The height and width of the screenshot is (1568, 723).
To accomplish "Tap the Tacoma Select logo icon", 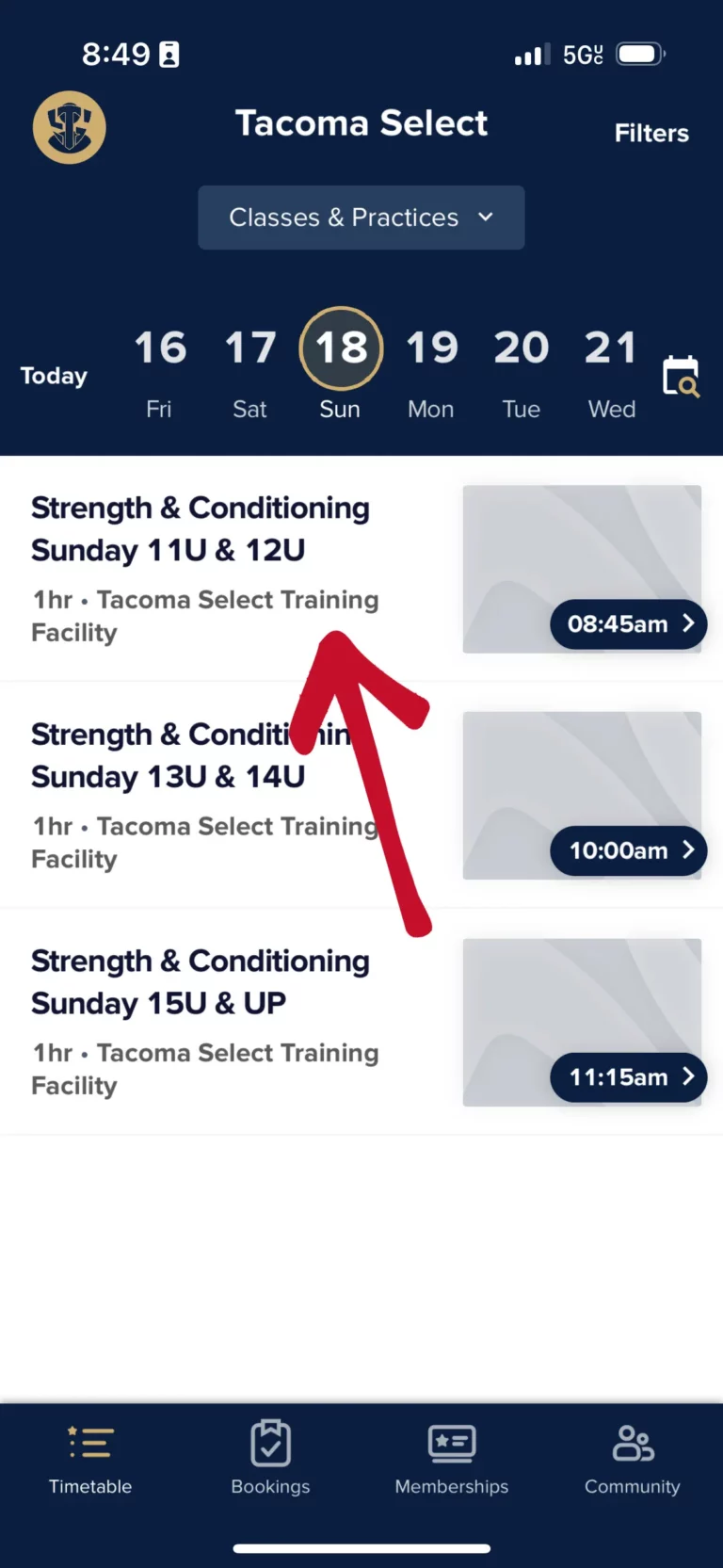I will click(x=70, y=127).
